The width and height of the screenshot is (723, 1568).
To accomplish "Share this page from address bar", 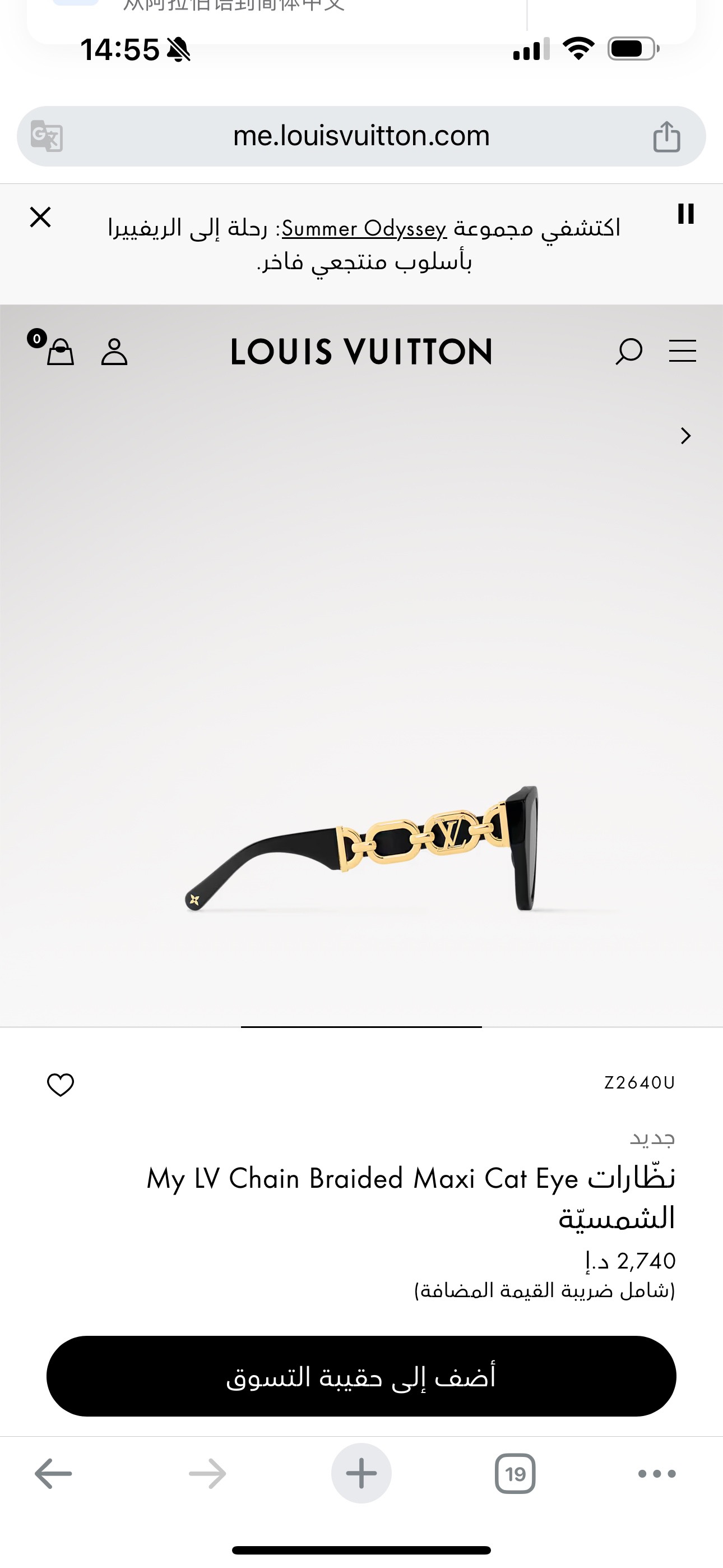I will coord(666,136).
